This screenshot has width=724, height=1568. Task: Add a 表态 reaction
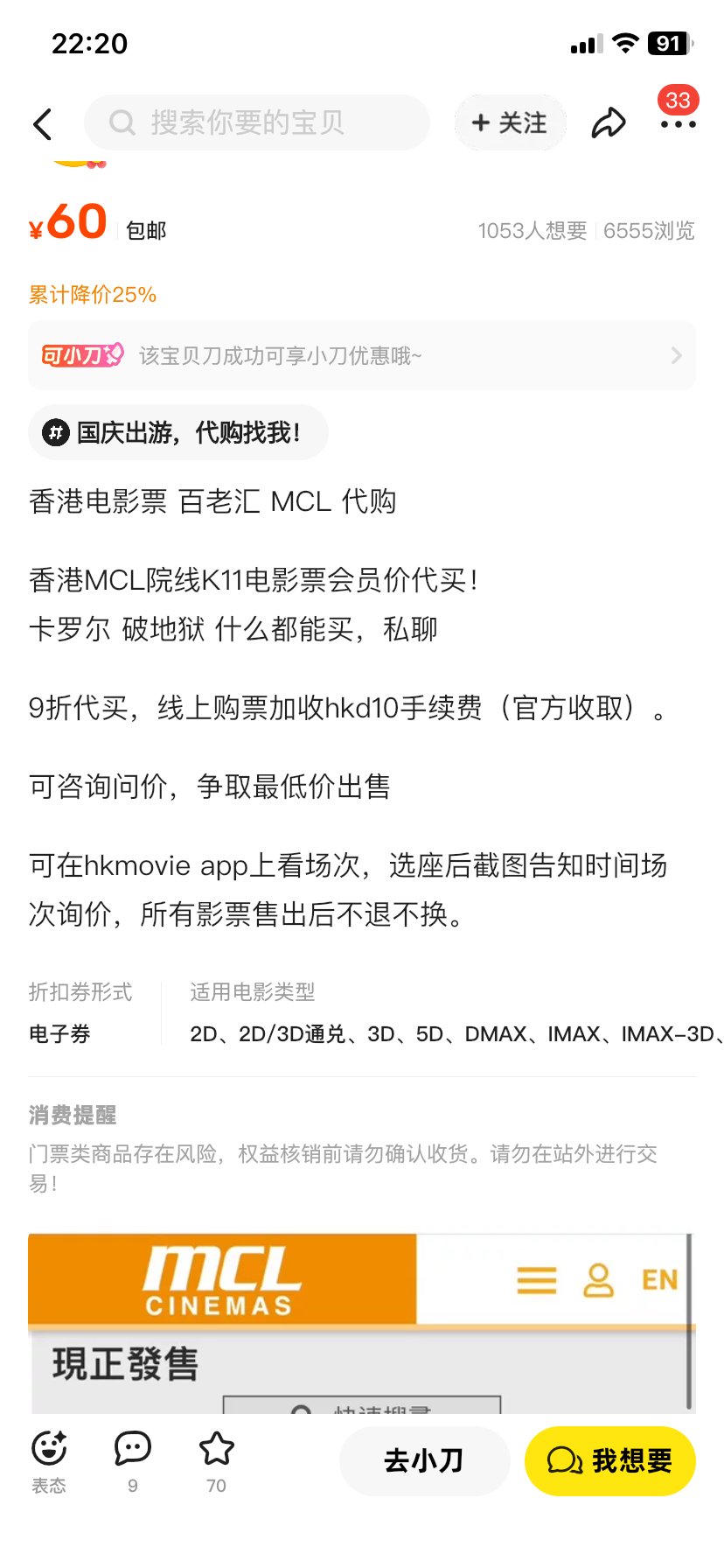tap(49, 1459)
